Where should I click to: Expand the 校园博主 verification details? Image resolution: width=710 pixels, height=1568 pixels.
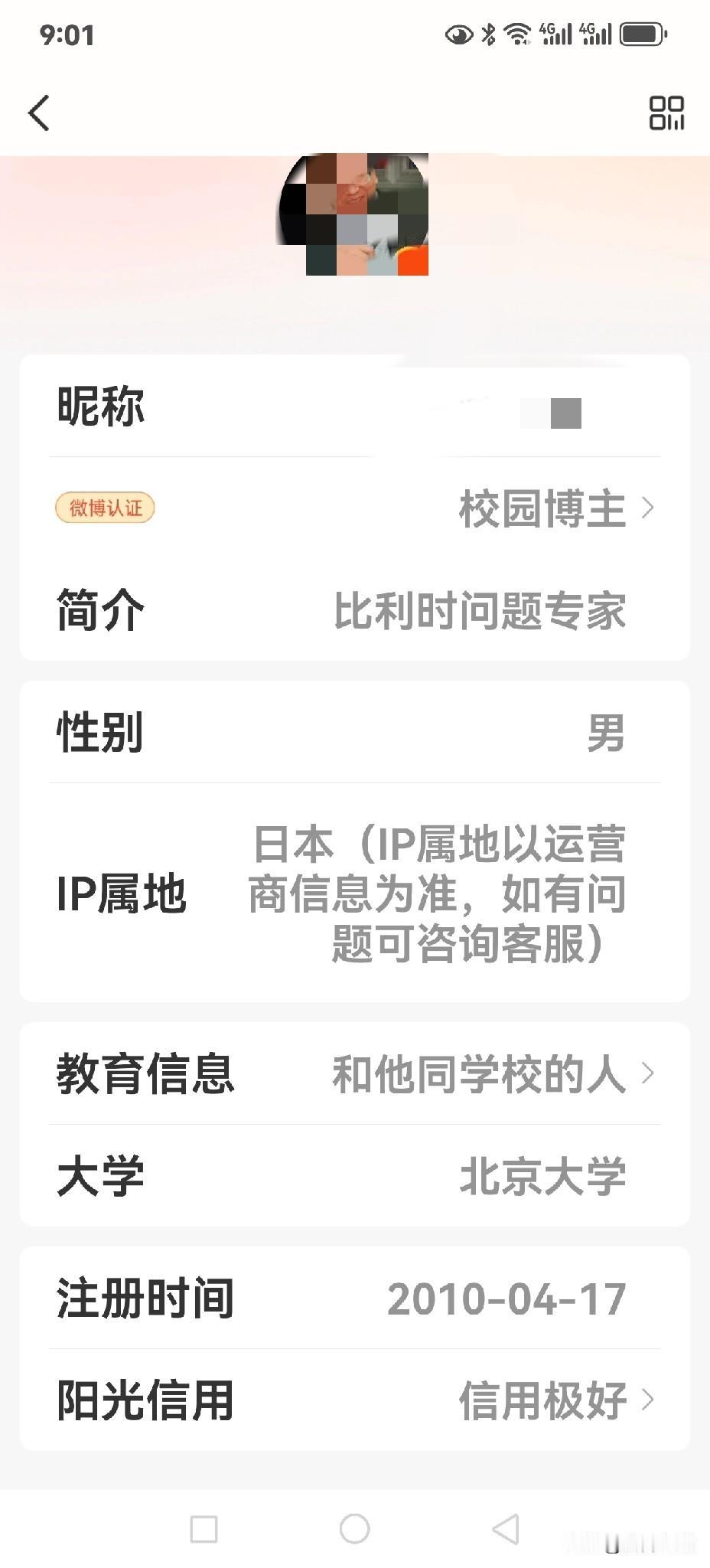(546, 508)
